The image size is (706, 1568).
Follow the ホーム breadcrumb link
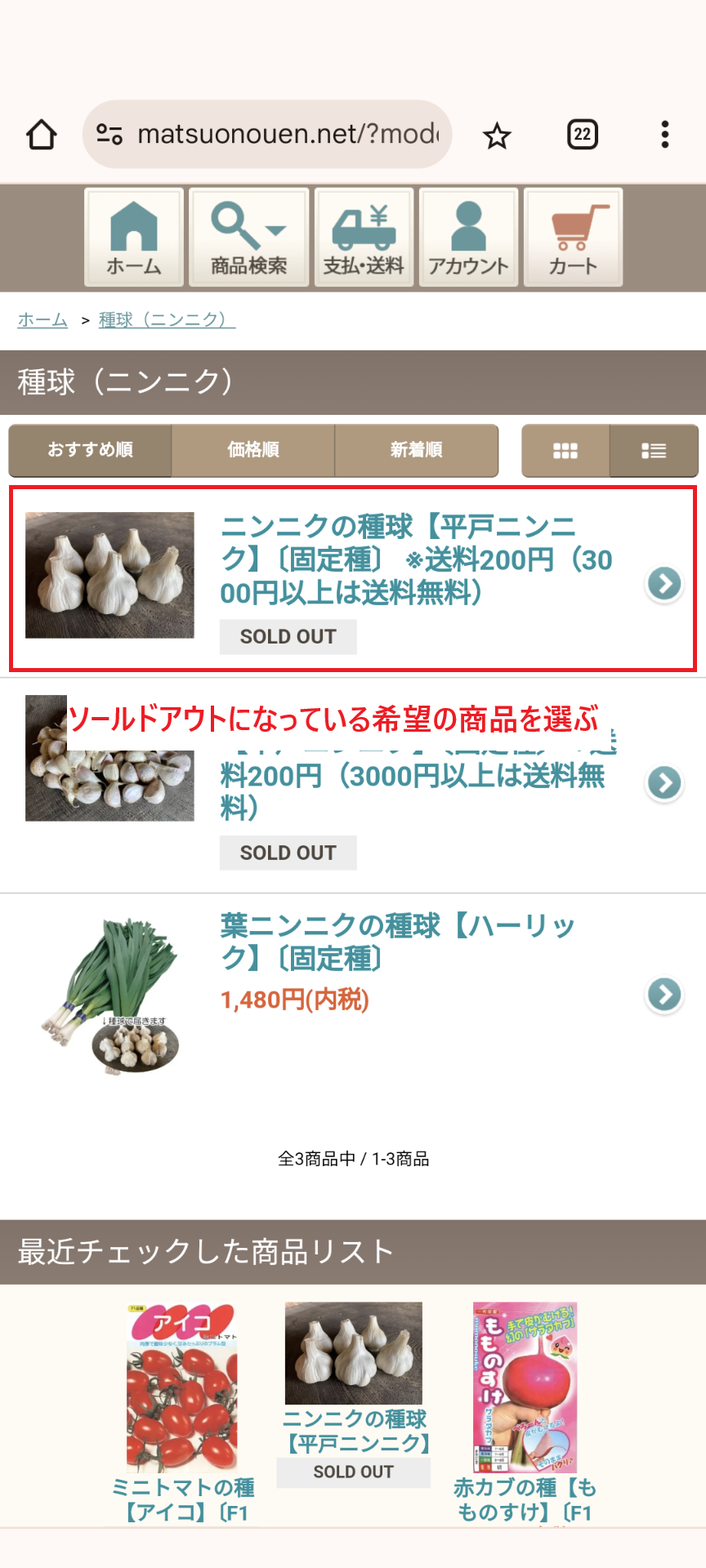(42, 319)
